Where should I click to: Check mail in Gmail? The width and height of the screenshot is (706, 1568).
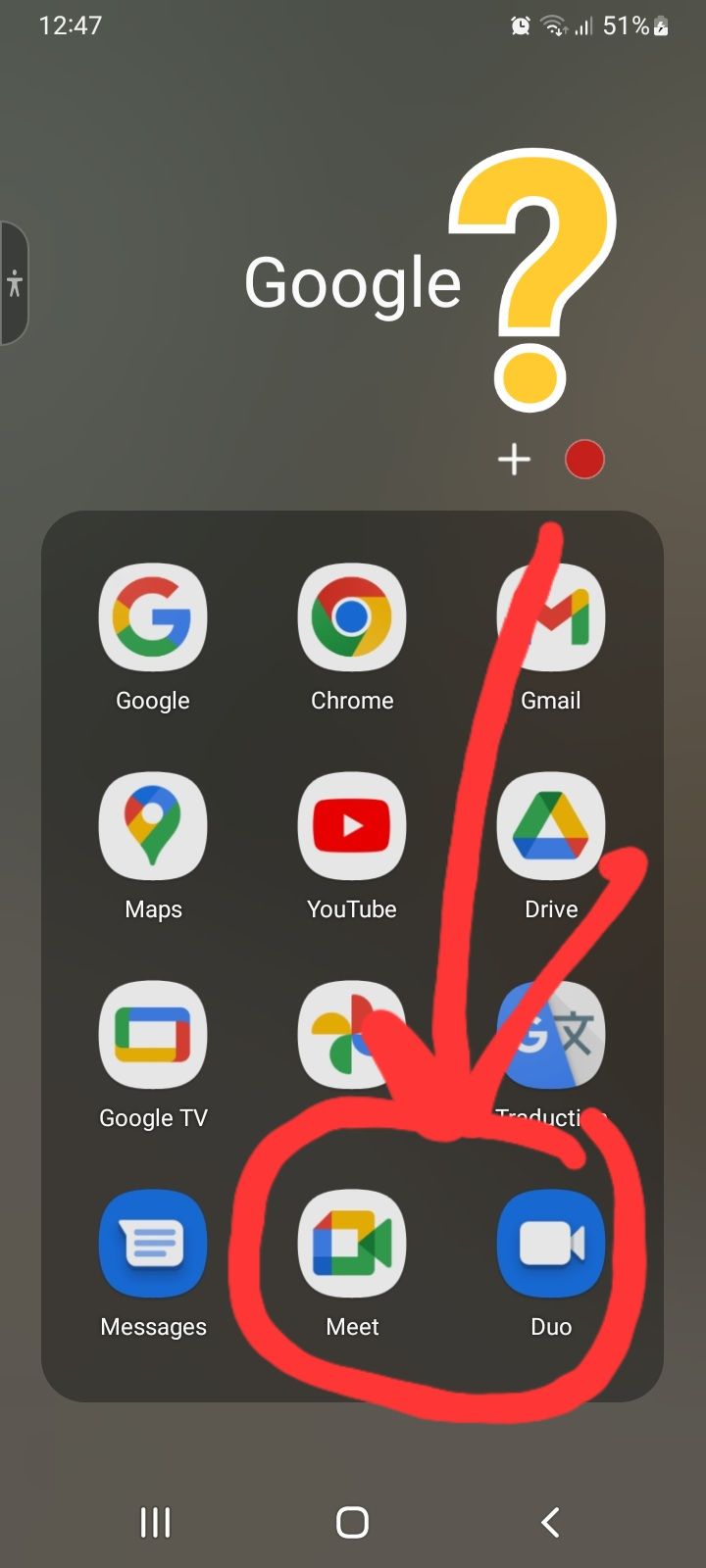point(551,617)
